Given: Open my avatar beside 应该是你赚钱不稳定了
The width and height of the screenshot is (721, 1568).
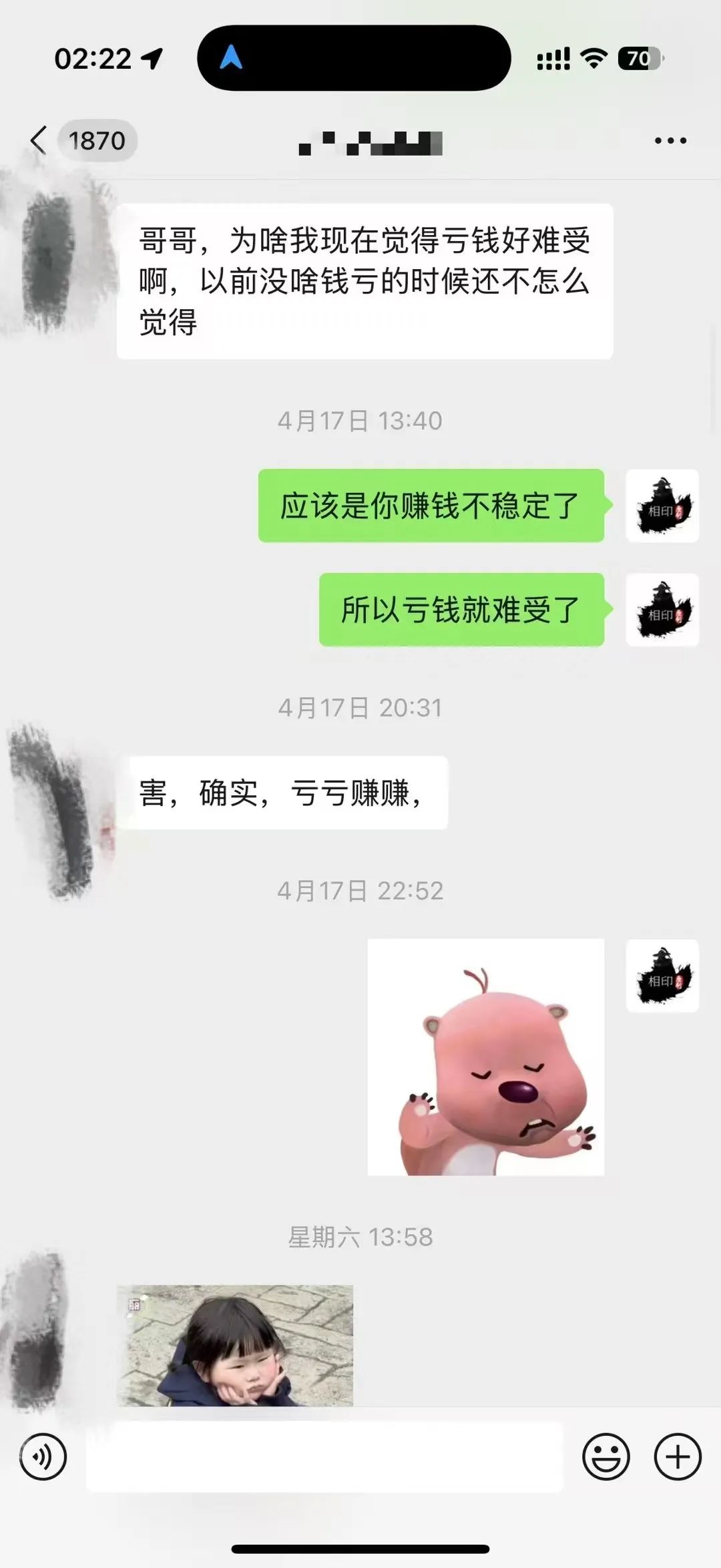Looking at the screenshot, I should tap(662, 506).
